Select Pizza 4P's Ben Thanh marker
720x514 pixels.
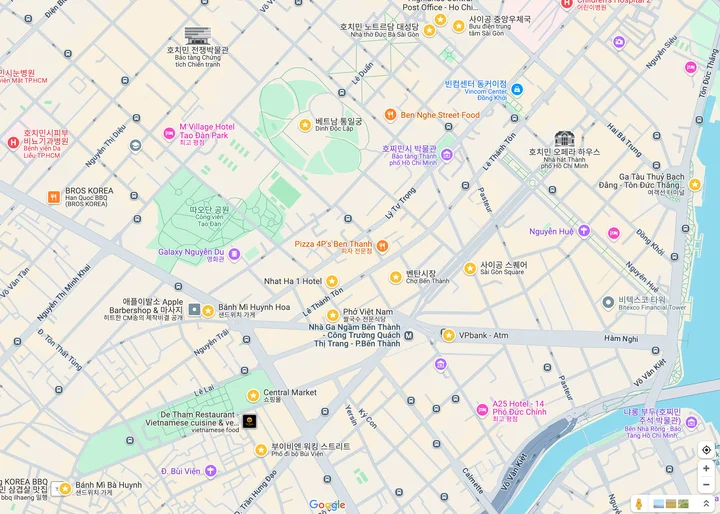(381, 245)
